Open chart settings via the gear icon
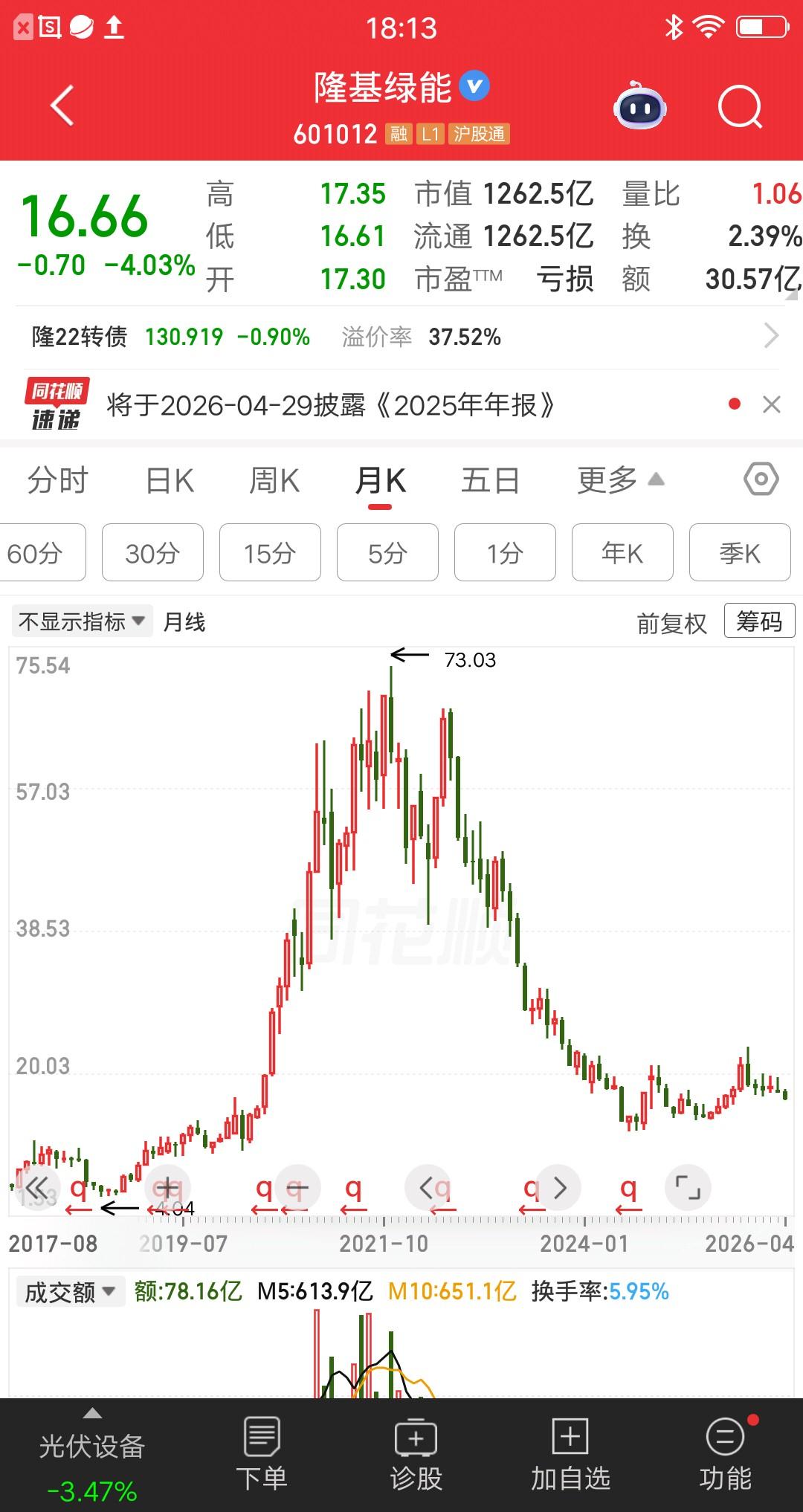 point(761,479)
